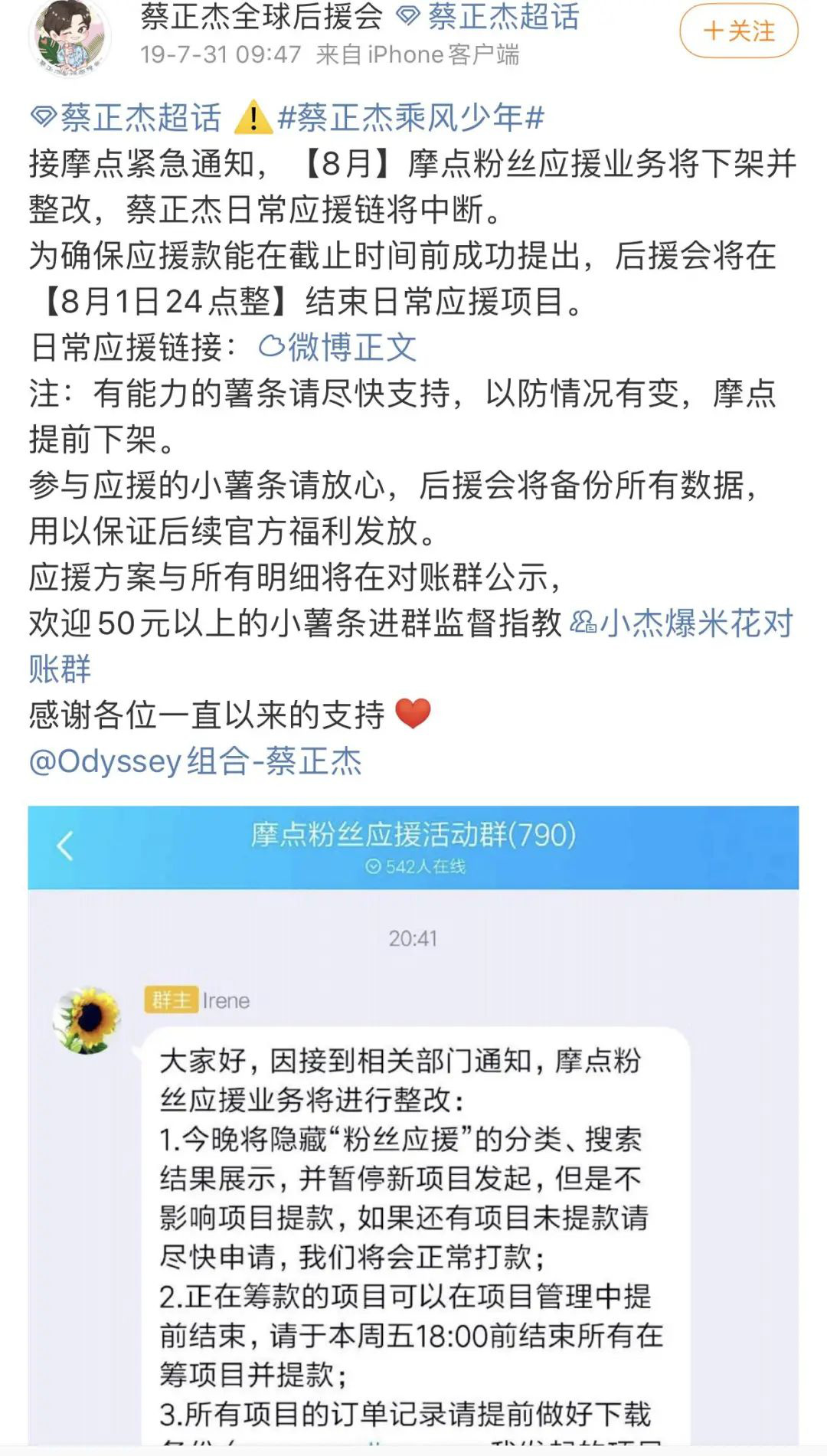This screenshot has width=827, height=1456.
Task: Open 蔡正杰超话 link at the post start
Action: pyautogui.click(x=126, y=118)
